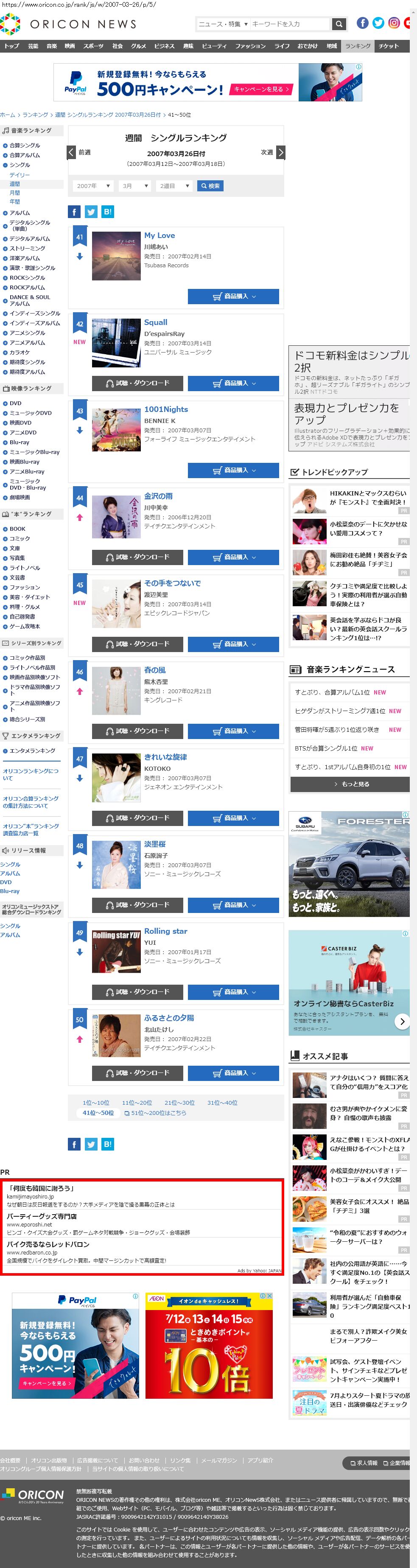The width and height of the screenshot is (417, 1568).
Task: Open the 1位〜10位 ranking page link
Action: coord(96,1102)
